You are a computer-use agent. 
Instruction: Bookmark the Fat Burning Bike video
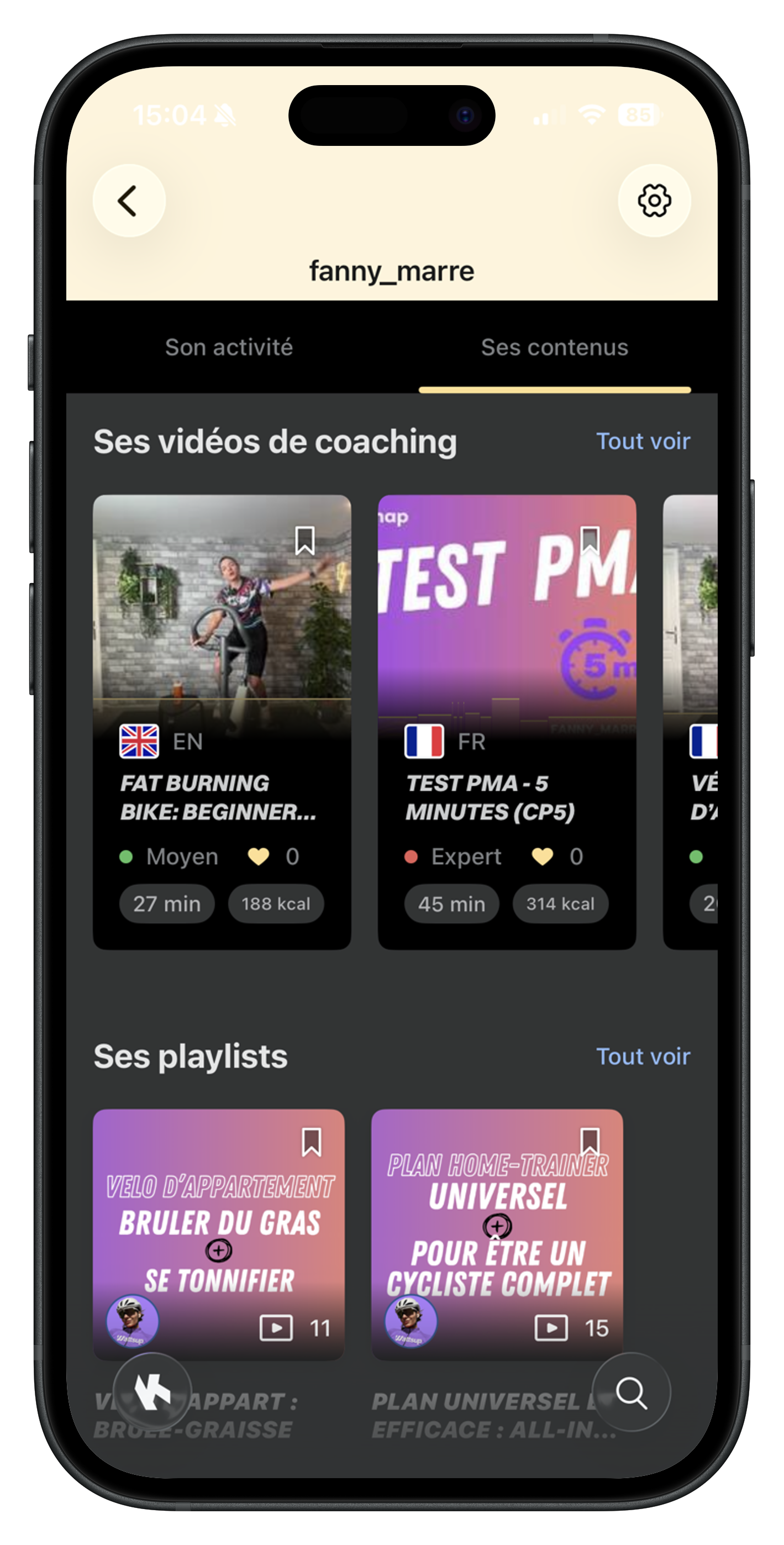click(x=305, y=540)
